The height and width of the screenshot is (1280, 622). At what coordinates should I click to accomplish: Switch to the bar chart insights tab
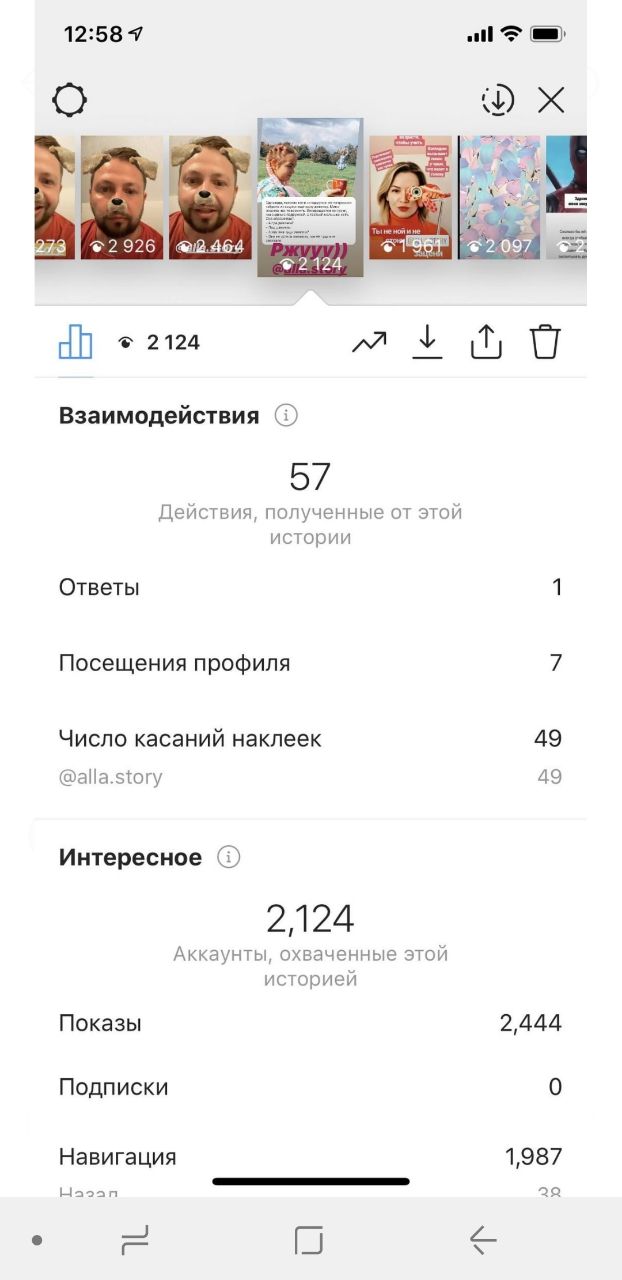point(75,342)
